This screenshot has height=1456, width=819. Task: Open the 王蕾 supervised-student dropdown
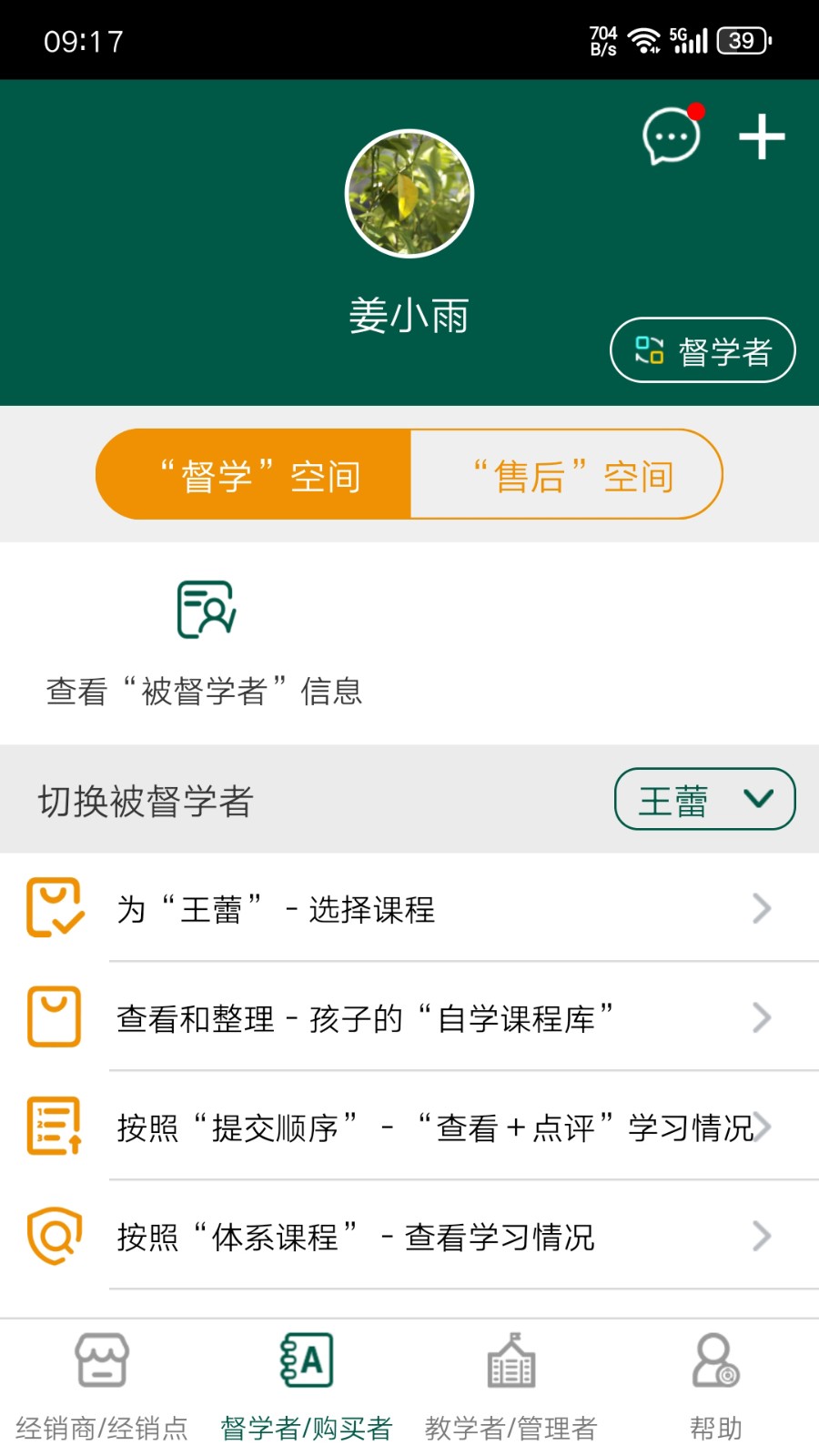tap(704, 799)
